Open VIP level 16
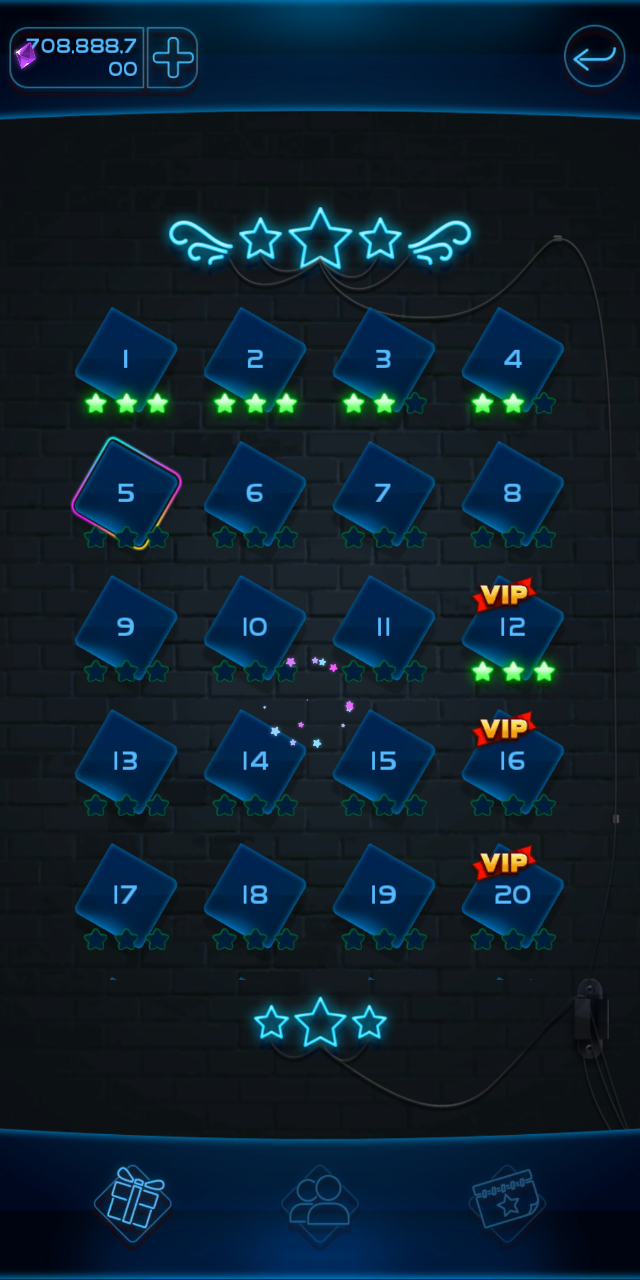The height and width of the screenshot is (1280, 640). click(513, 762)
